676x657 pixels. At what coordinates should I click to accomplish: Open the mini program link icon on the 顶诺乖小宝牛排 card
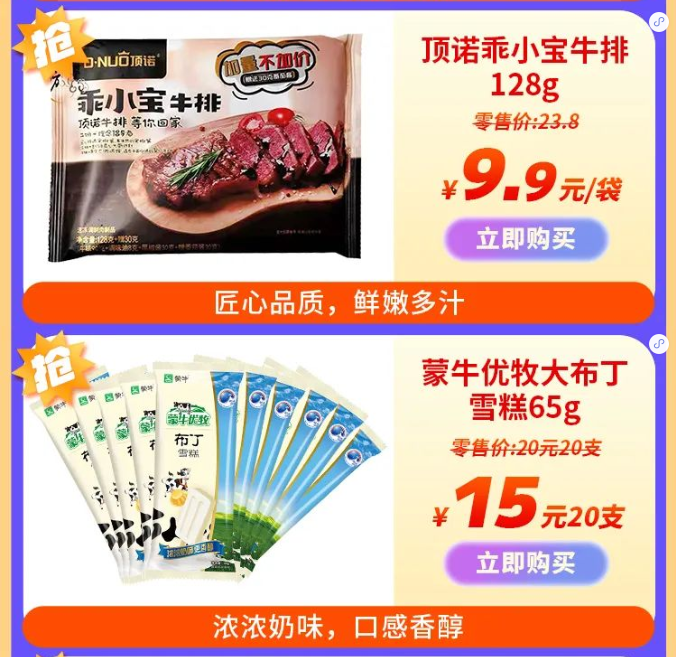658,22
